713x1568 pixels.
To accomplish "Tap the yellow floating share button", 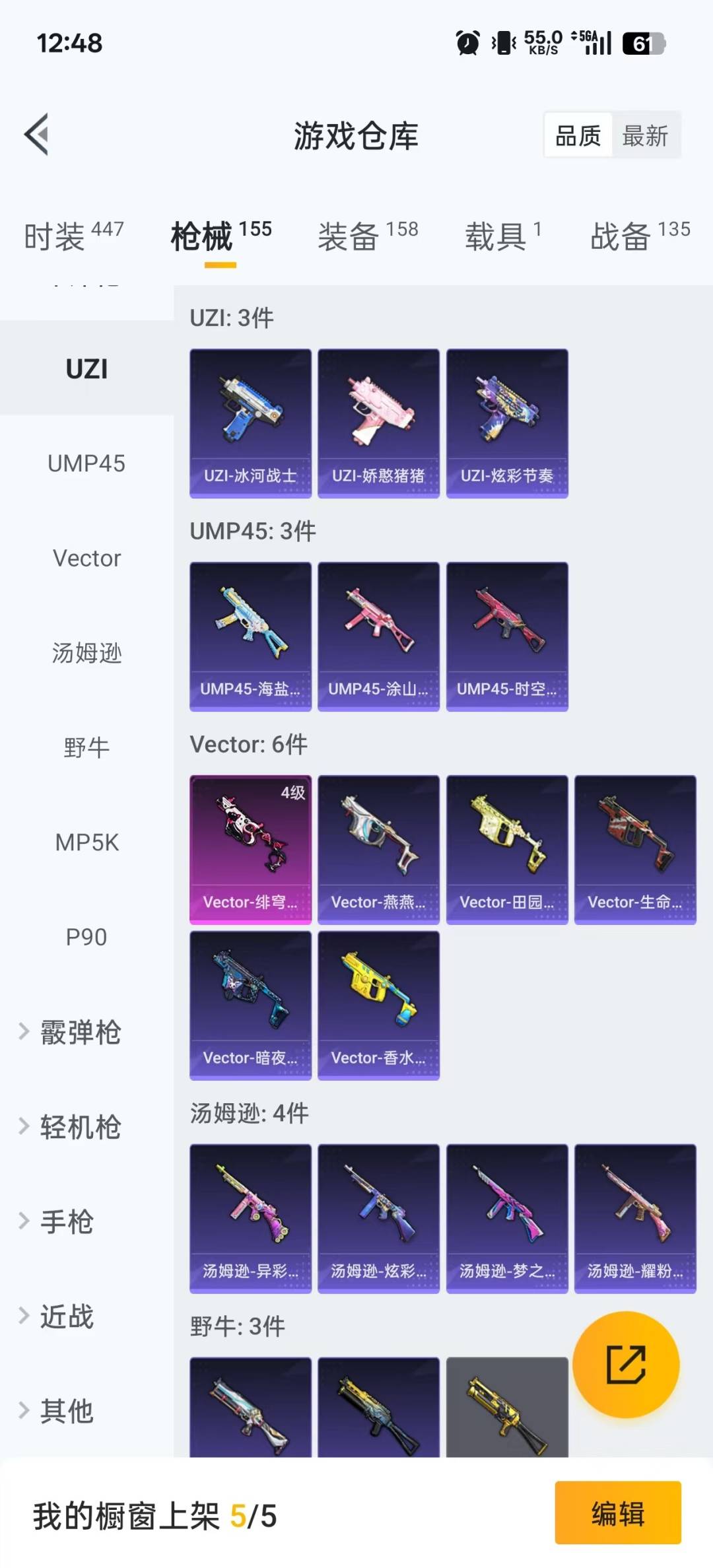I will pos(626,1364).
